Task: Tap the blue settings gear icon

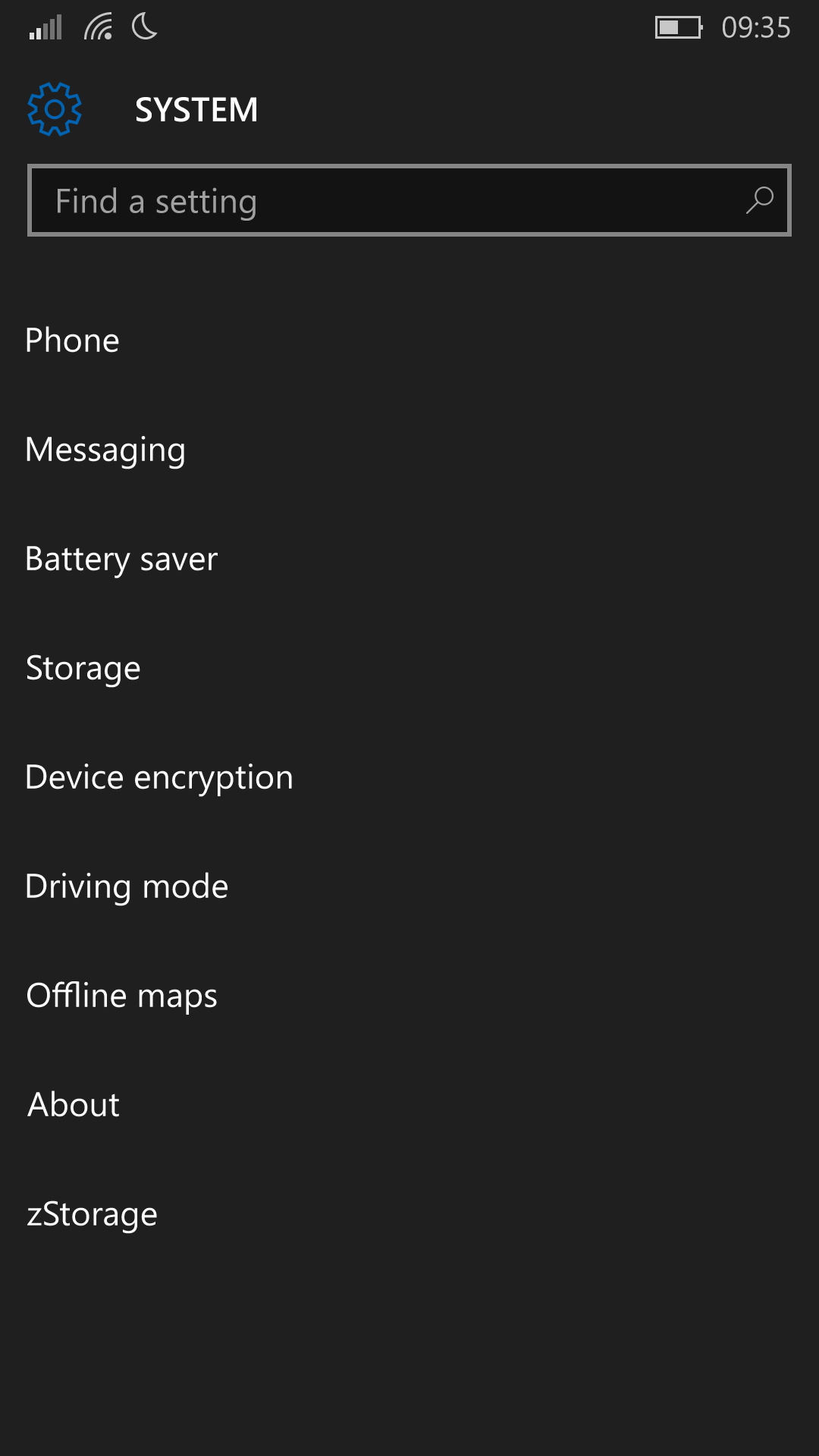Action: pyautogui.click(x=55, y=109)
